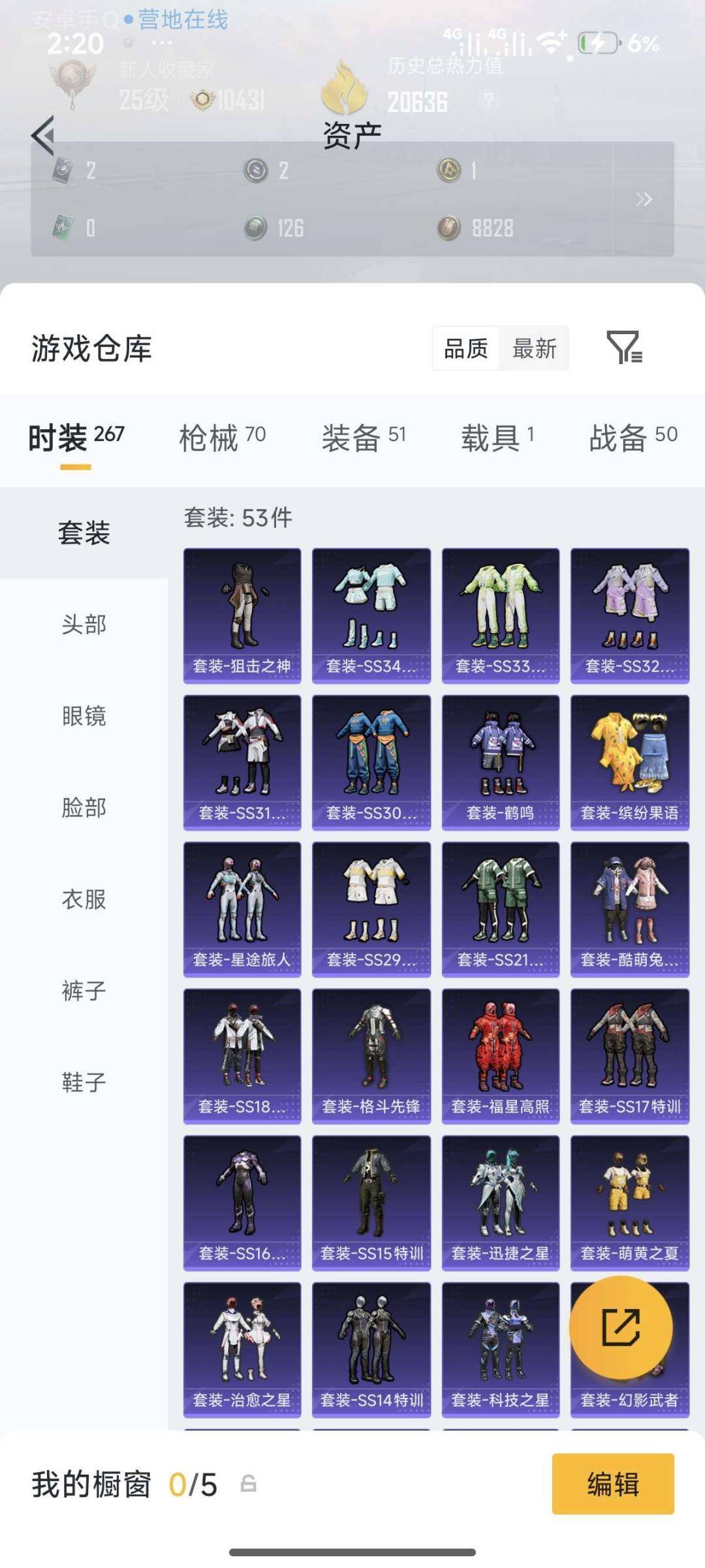The height and width of the screenshot is (1568, 705).
Task: Select the 套装 category in sidebar
Action: coord(83,532)
